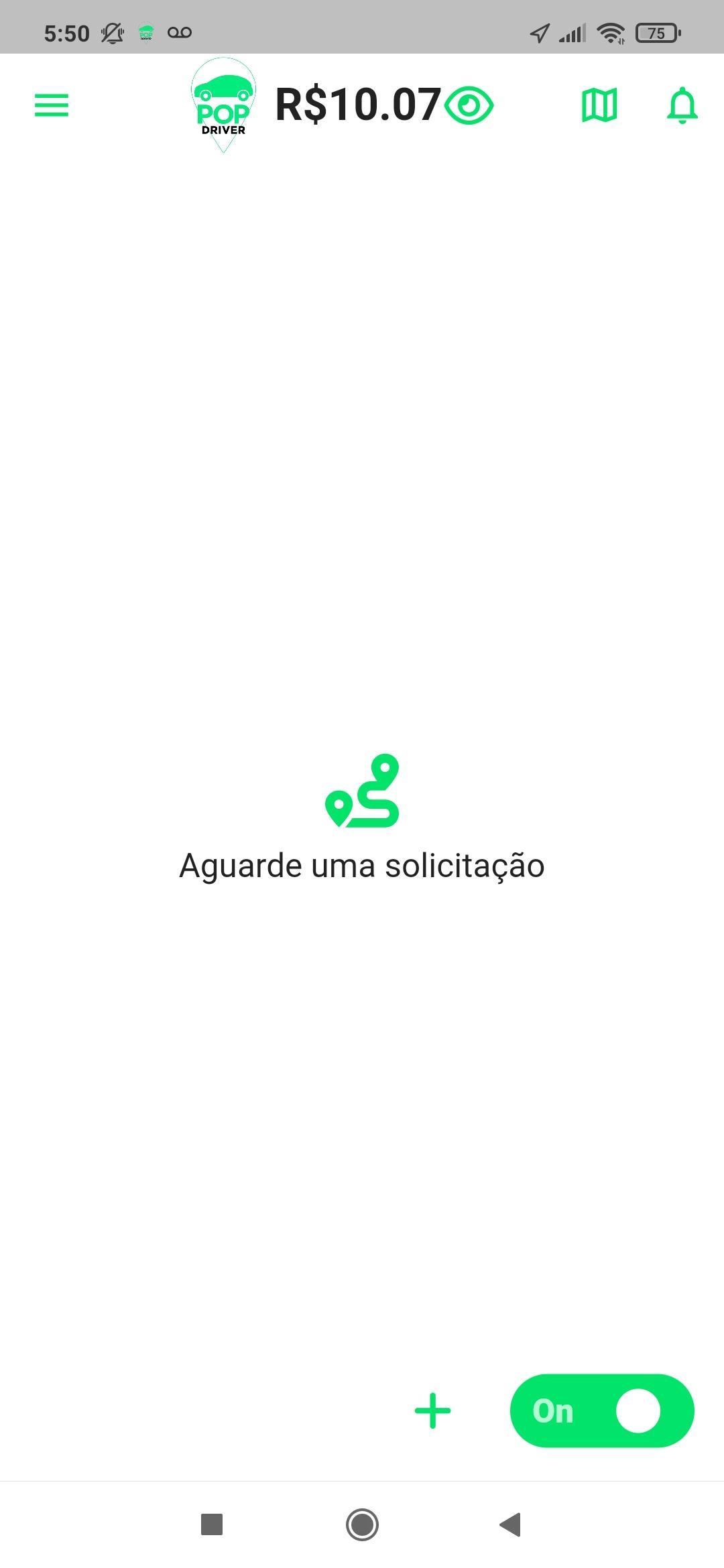Go back with the system back button
The width and height of the screenshot is (724, 1568).
(x=510, y=1524)
